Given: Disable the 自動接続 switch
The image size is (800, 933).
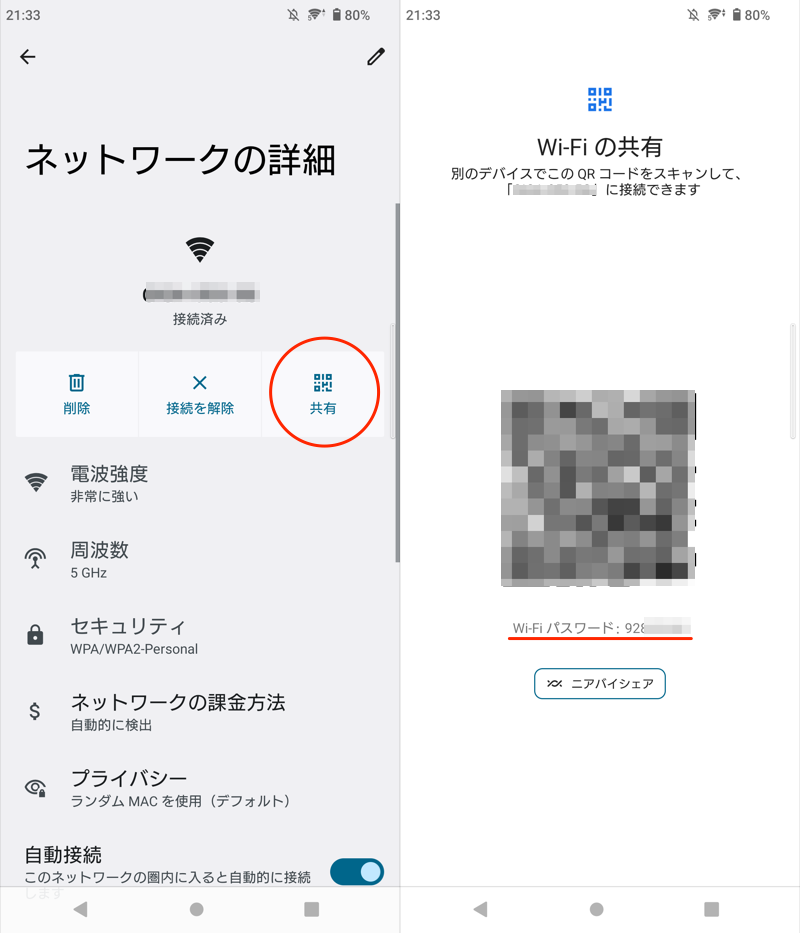Looking at the screenshot, I should click(x=356, y=871).
